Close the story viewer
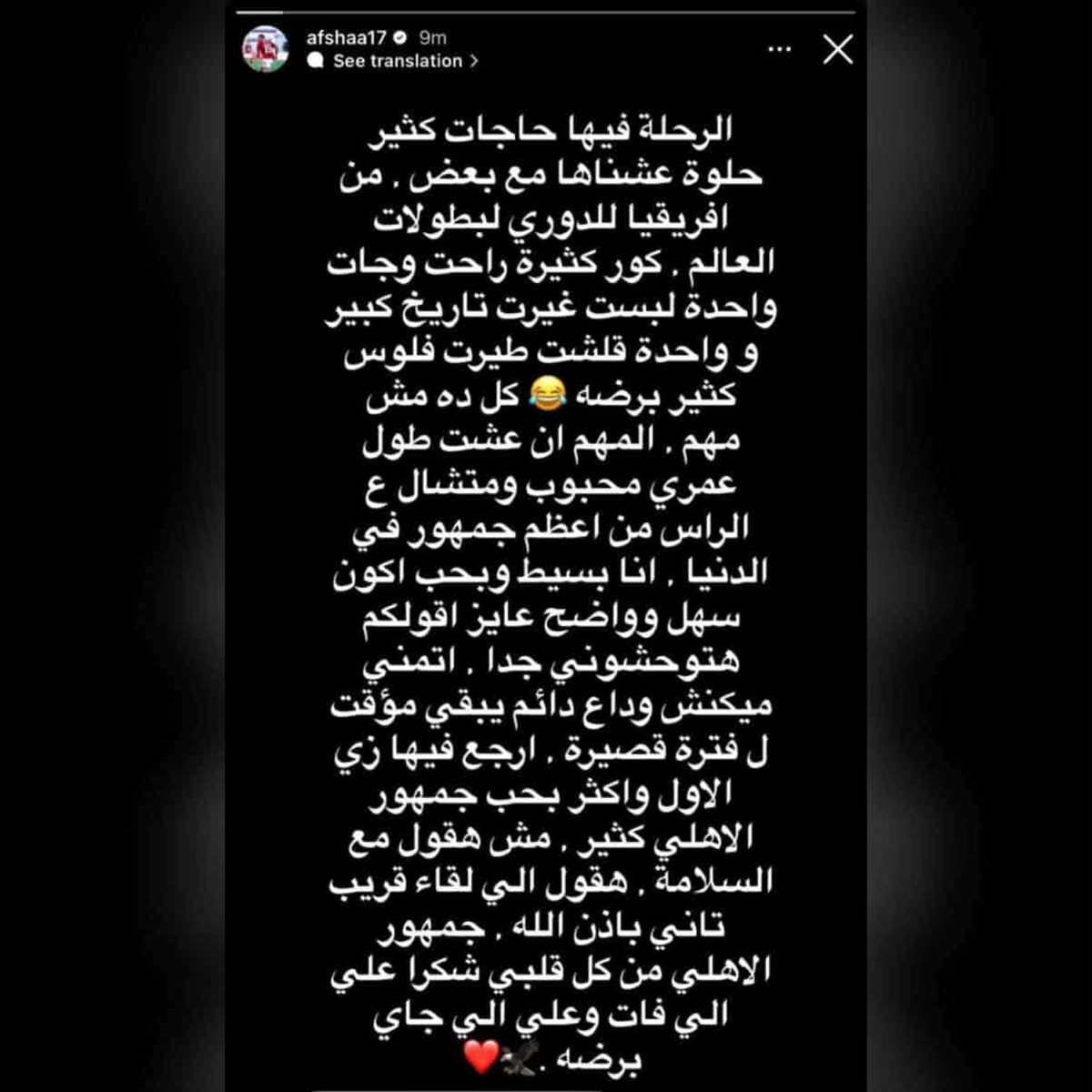 [x=837, y=50]
